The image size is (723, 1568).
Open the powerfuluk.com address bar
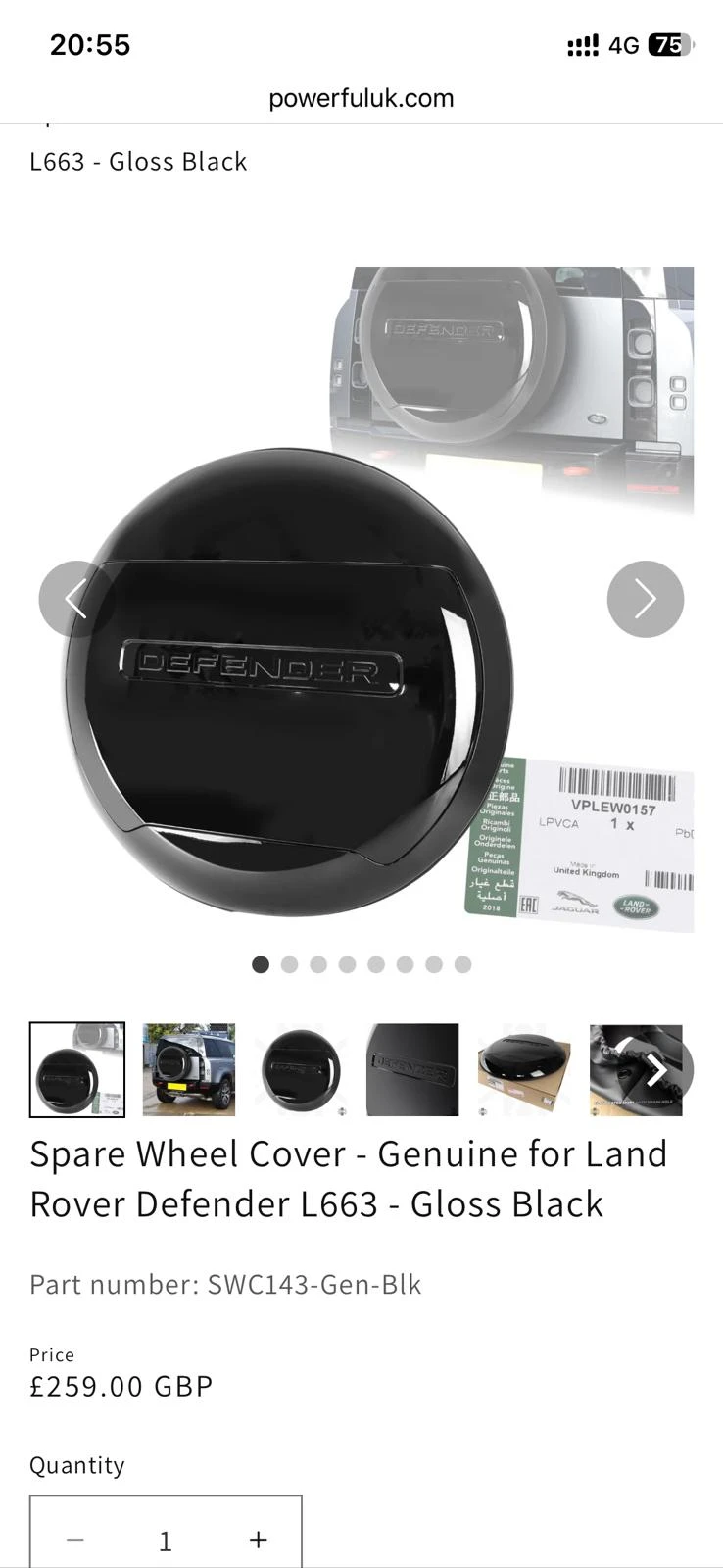(361, 98)
